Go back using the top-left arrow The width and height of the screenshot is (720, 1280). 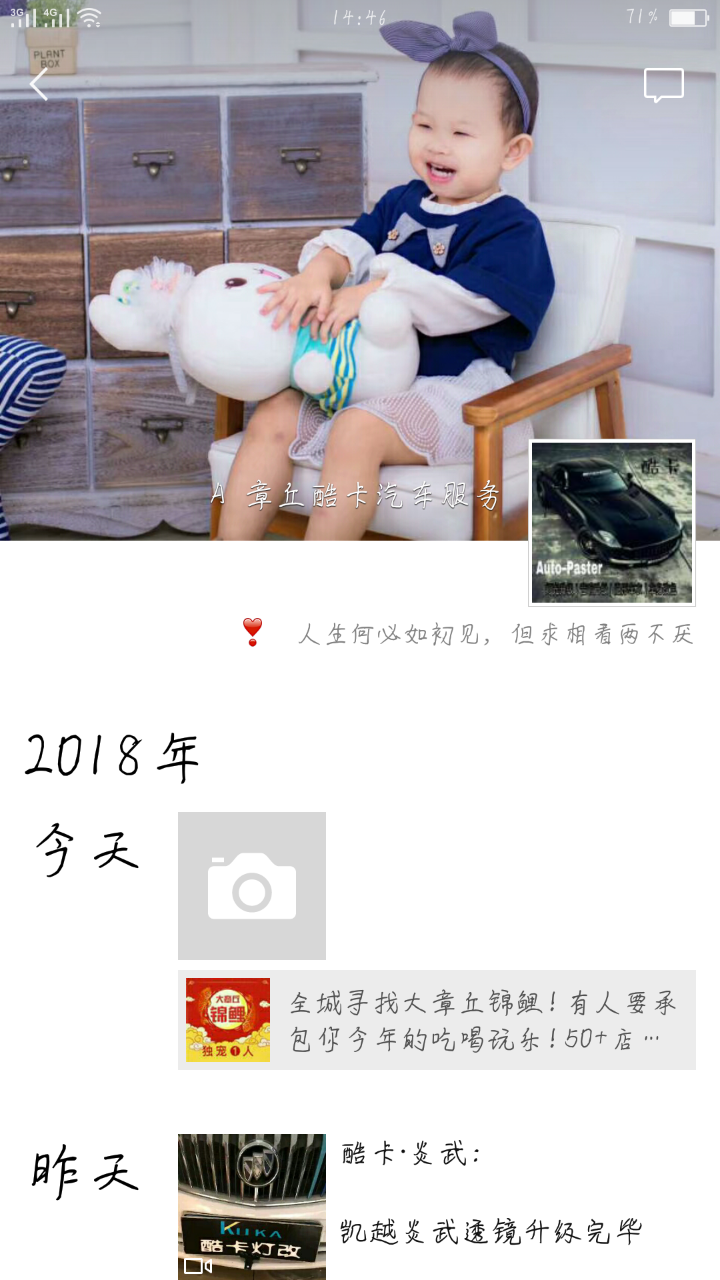(38, 85)
